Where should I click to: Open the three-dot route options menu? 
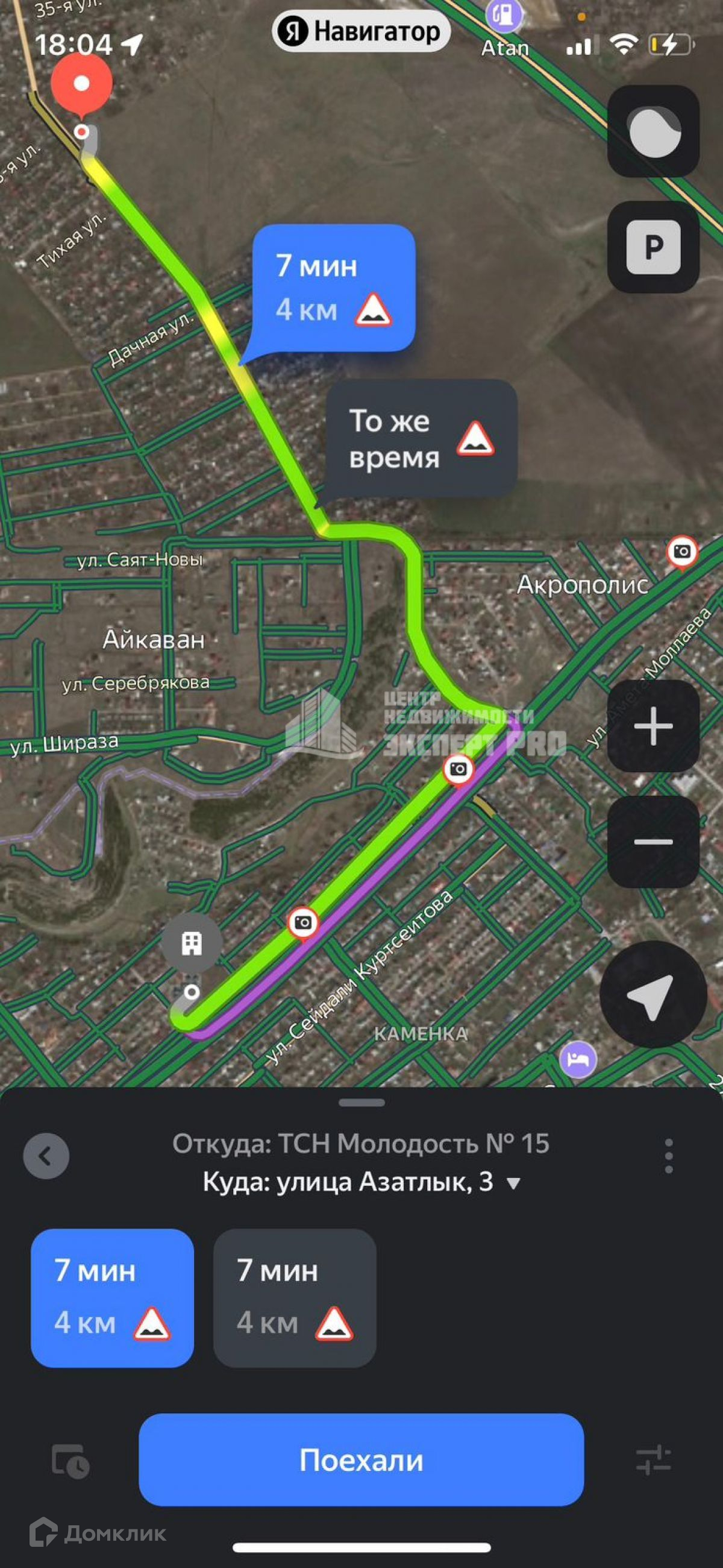pos(668,1156)
